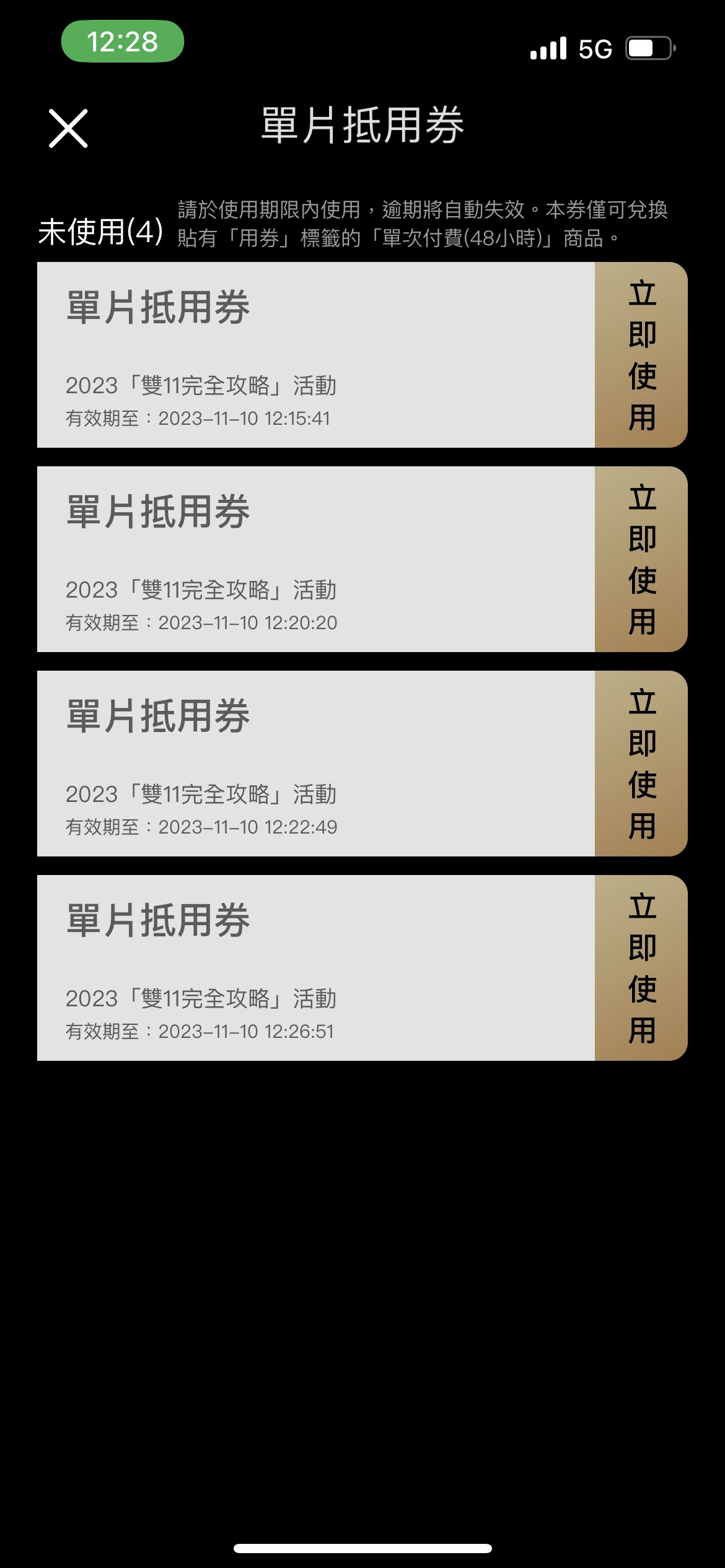Use the voucher valid until 12:20:20
This screenshot has width=725, height=1568.
point(641,559)
